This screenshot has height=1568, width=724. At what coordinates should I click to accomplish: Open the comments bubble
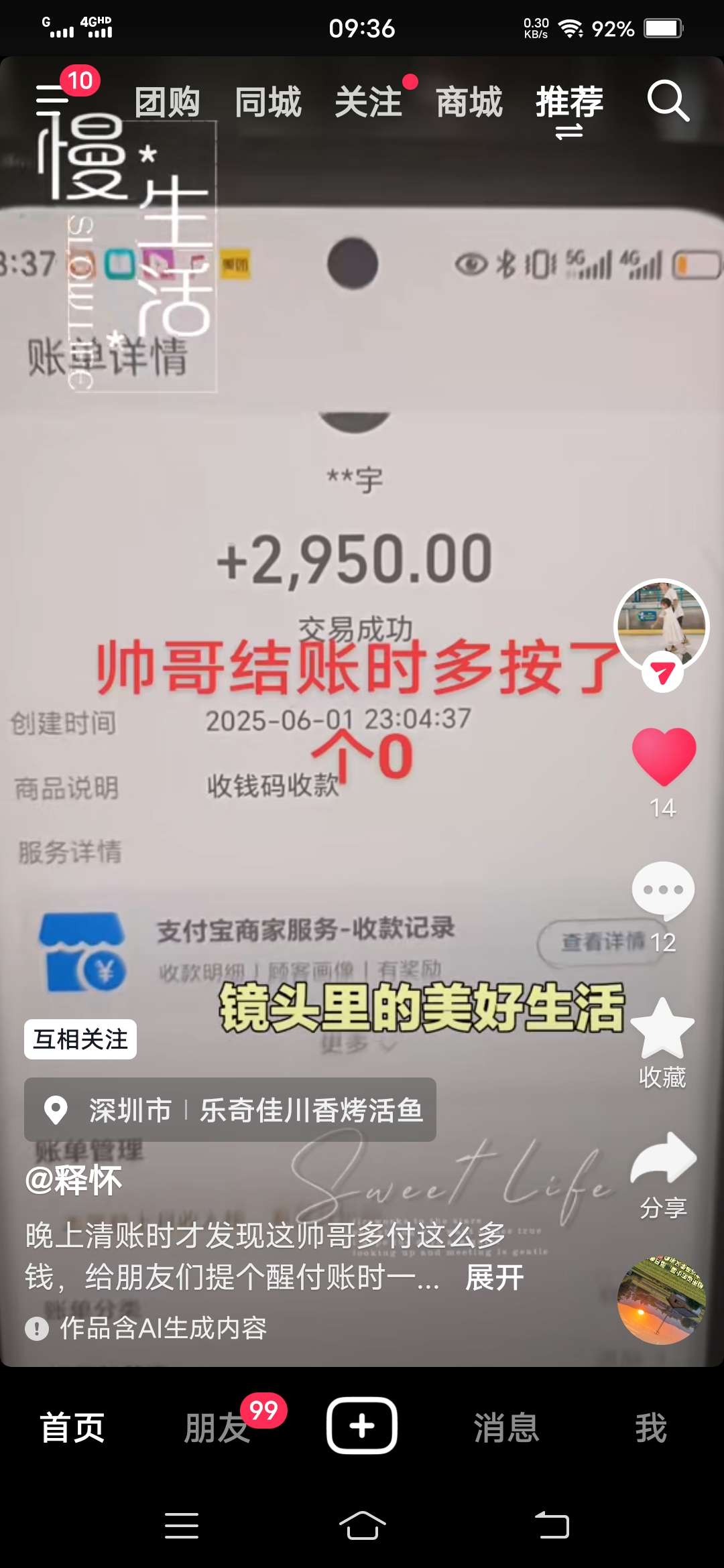[x=663, y=890]
